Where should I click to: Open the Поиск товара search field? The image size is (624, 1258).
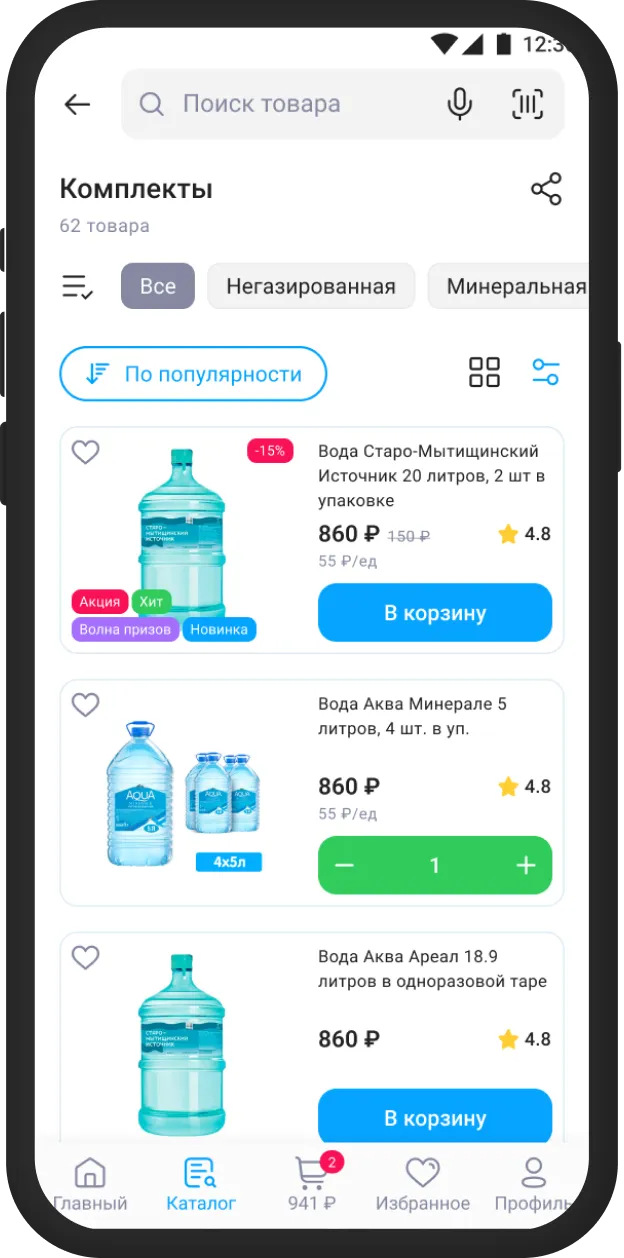click(x=290, y=104)
